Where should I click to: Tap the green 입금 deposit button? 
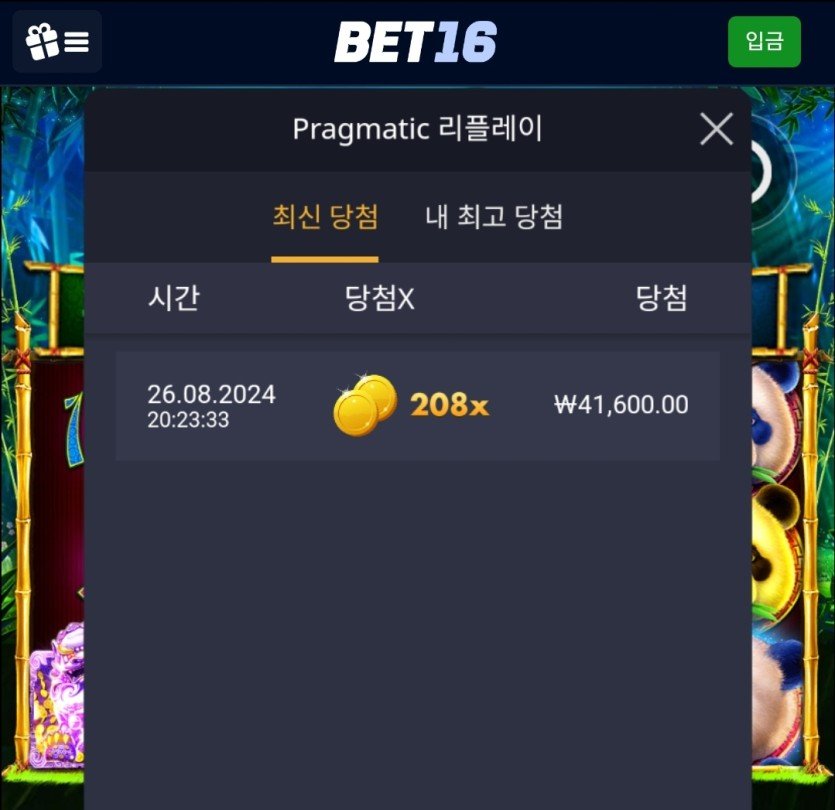point(764,42)
